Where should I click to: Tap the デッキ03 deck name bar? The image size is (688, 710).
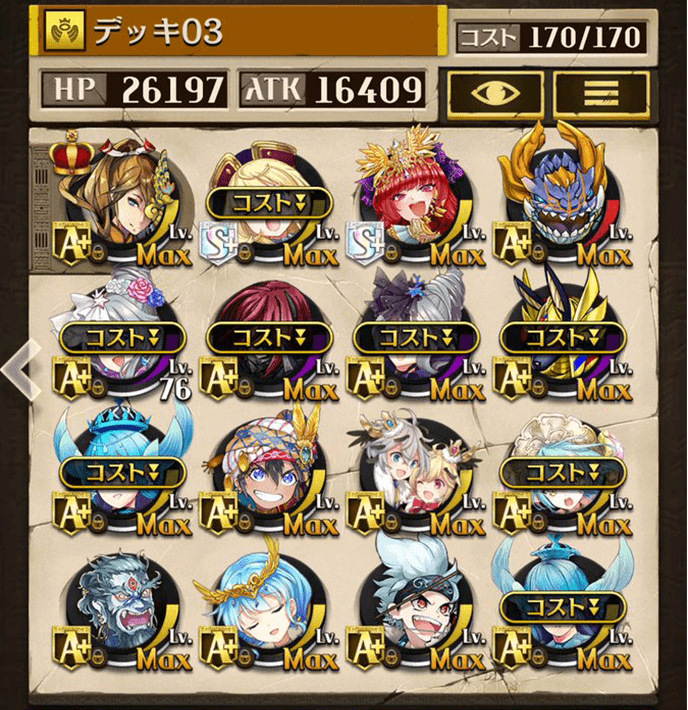point(238,31)
